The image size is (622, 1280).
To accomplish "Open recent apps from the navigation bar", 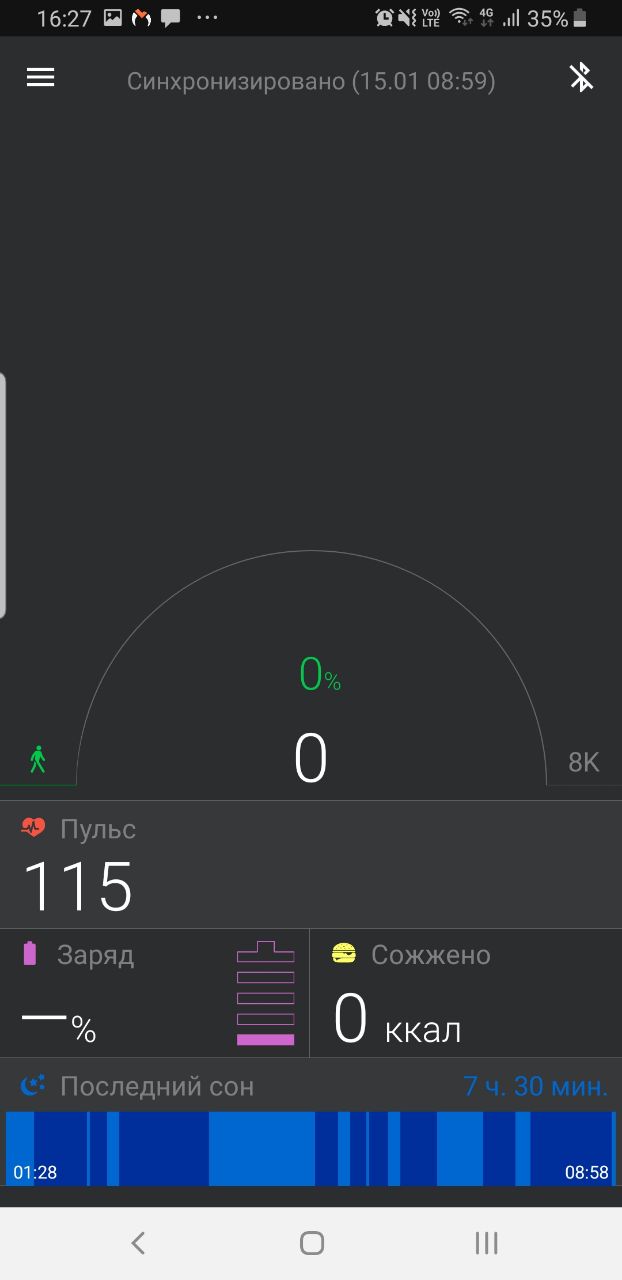I will tap(486, 1243).
